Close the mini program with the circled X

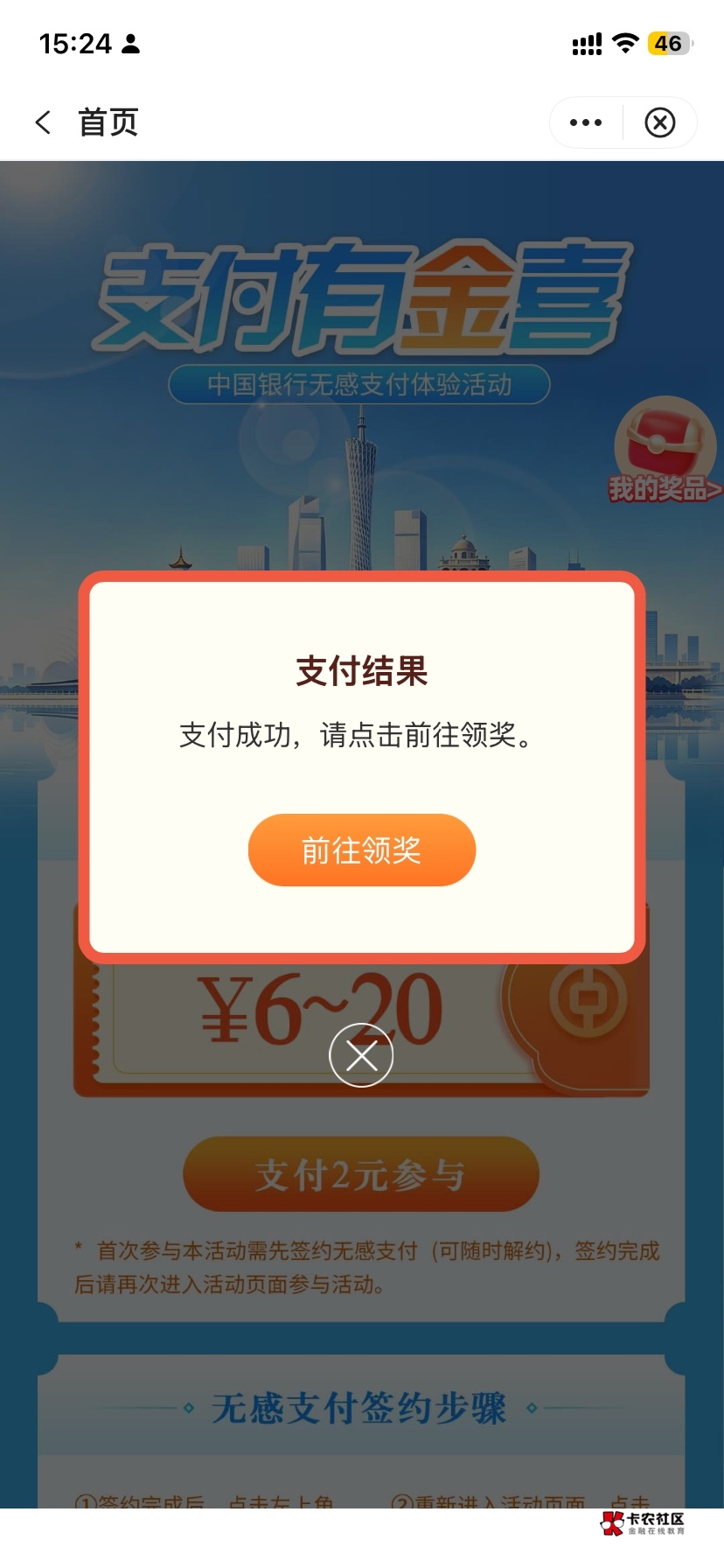point(660,122)
